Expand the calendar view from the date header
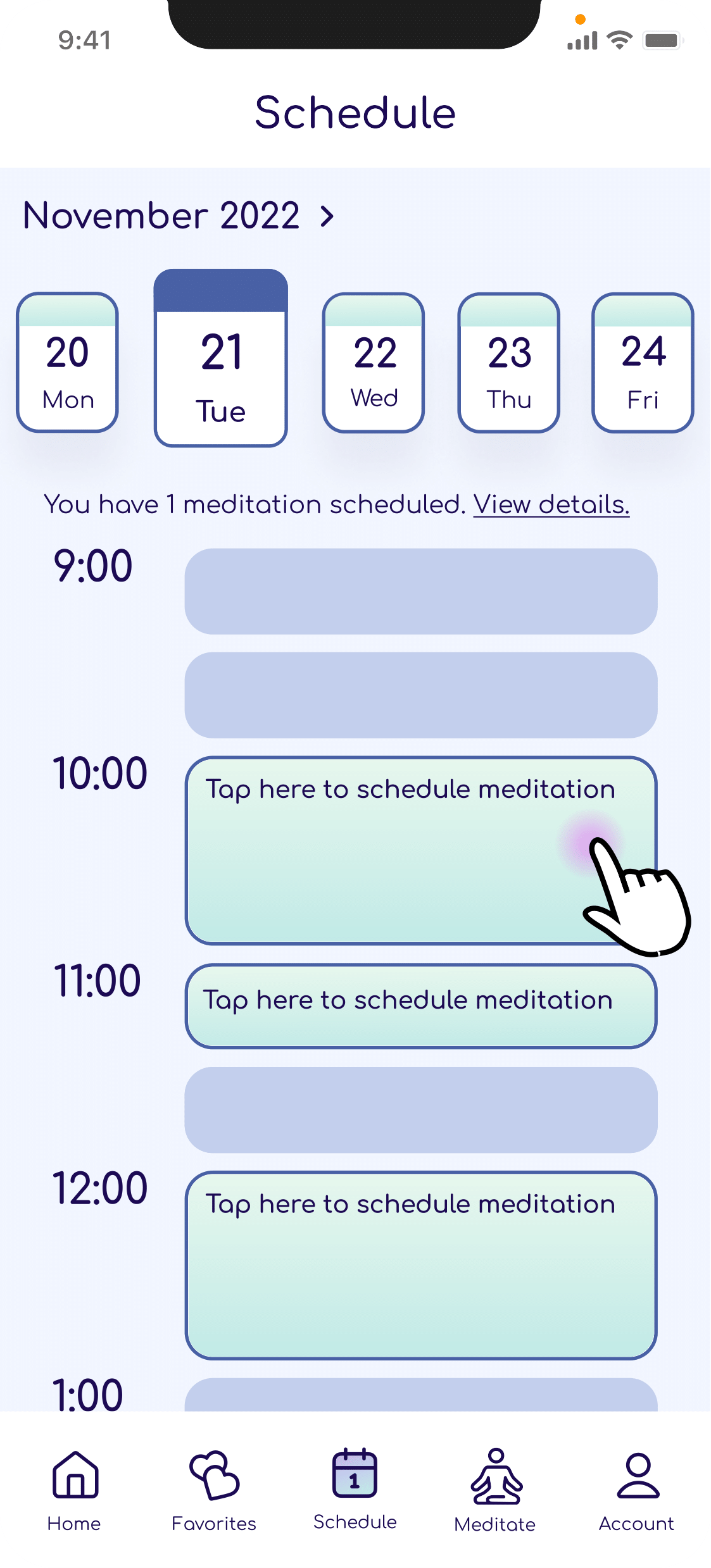This screenshot has width=711, height=1568. pyautogui.click(x=177, y=216)
